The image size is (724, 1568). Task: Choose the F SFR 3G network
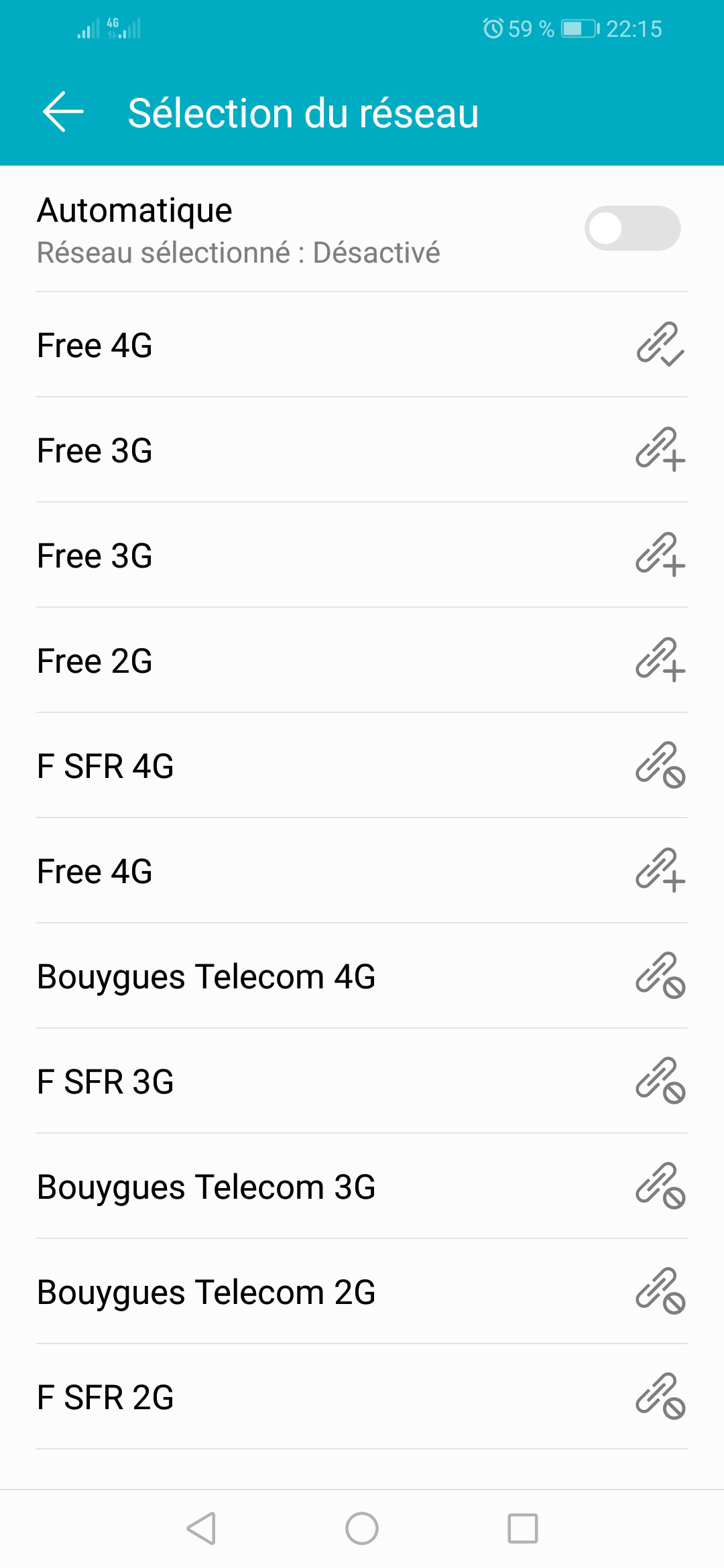pos(362,1082)
